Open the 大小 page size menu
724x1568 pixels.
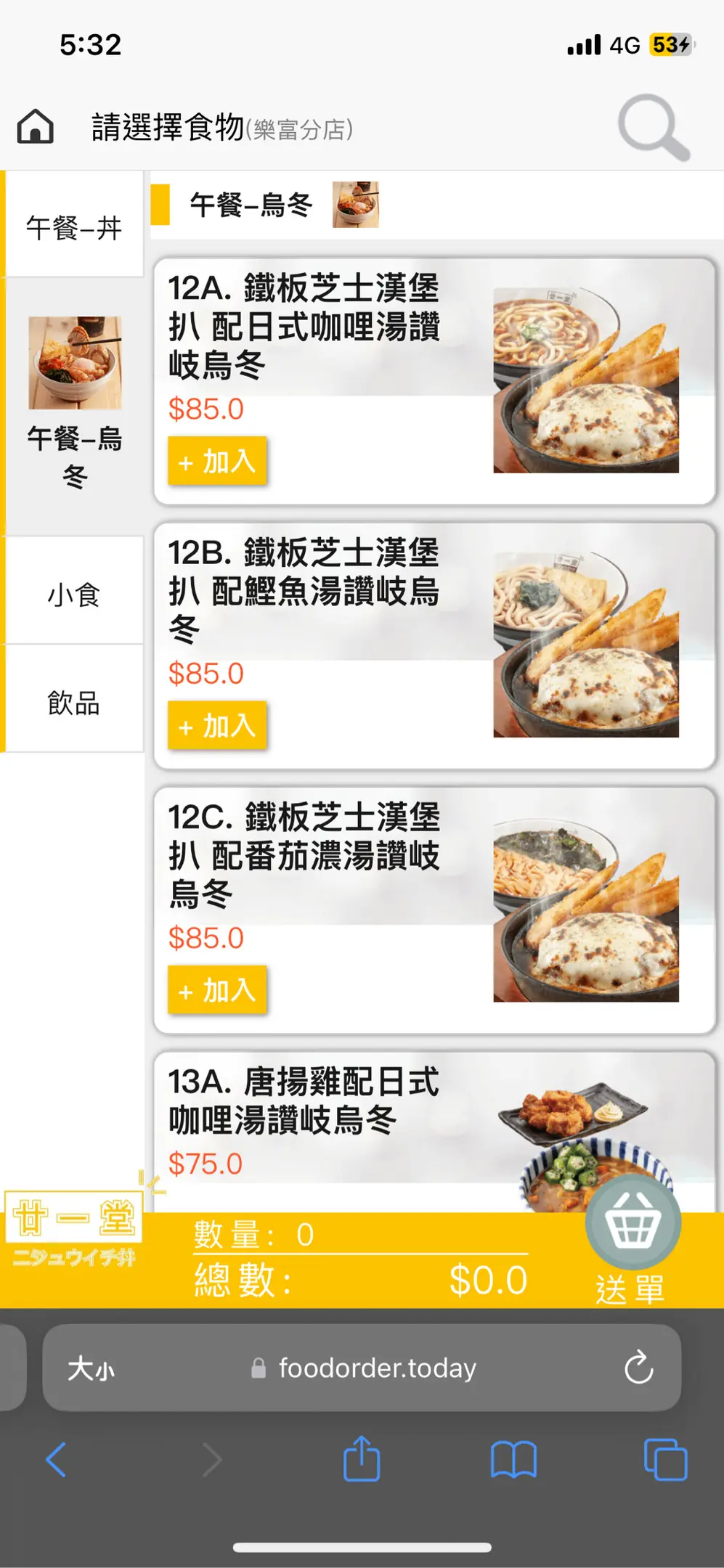[x=91, y=1368]
